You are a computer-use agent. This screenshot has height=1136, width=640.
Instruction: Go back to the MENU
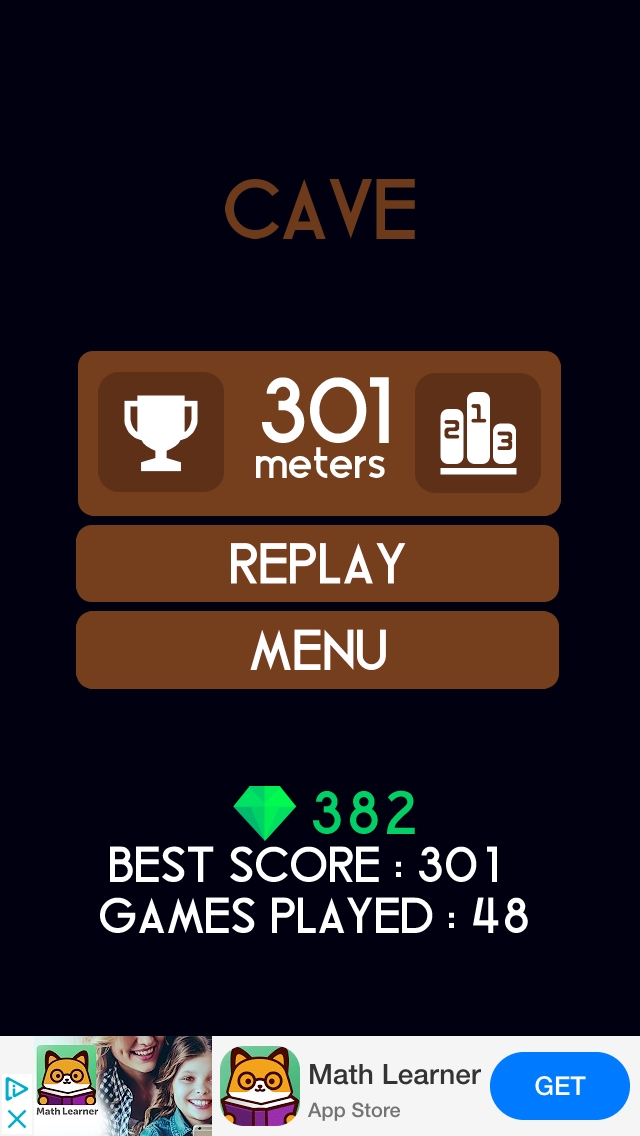tap(317, 650)
